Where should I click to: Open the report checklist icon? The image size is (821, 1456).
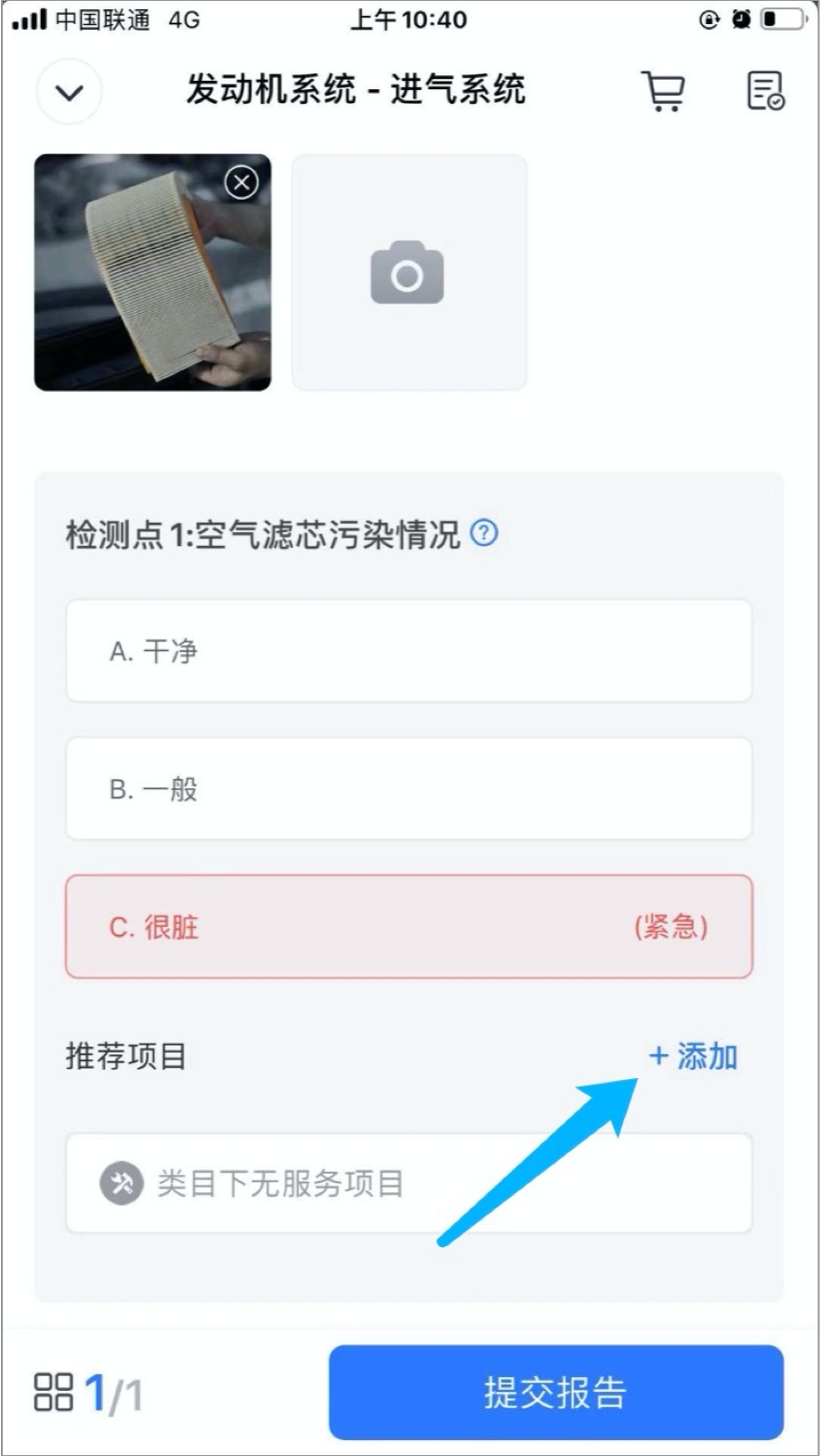[x=766, y=92]
